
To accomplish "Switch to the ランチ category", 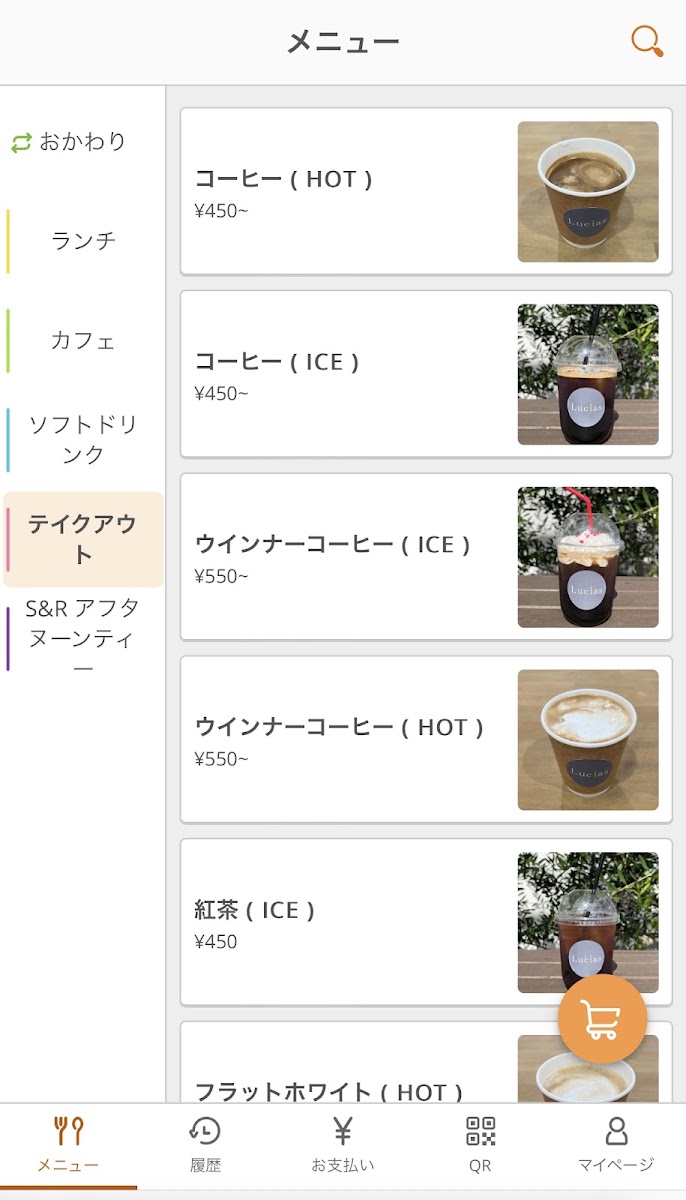I will (83, 241).
